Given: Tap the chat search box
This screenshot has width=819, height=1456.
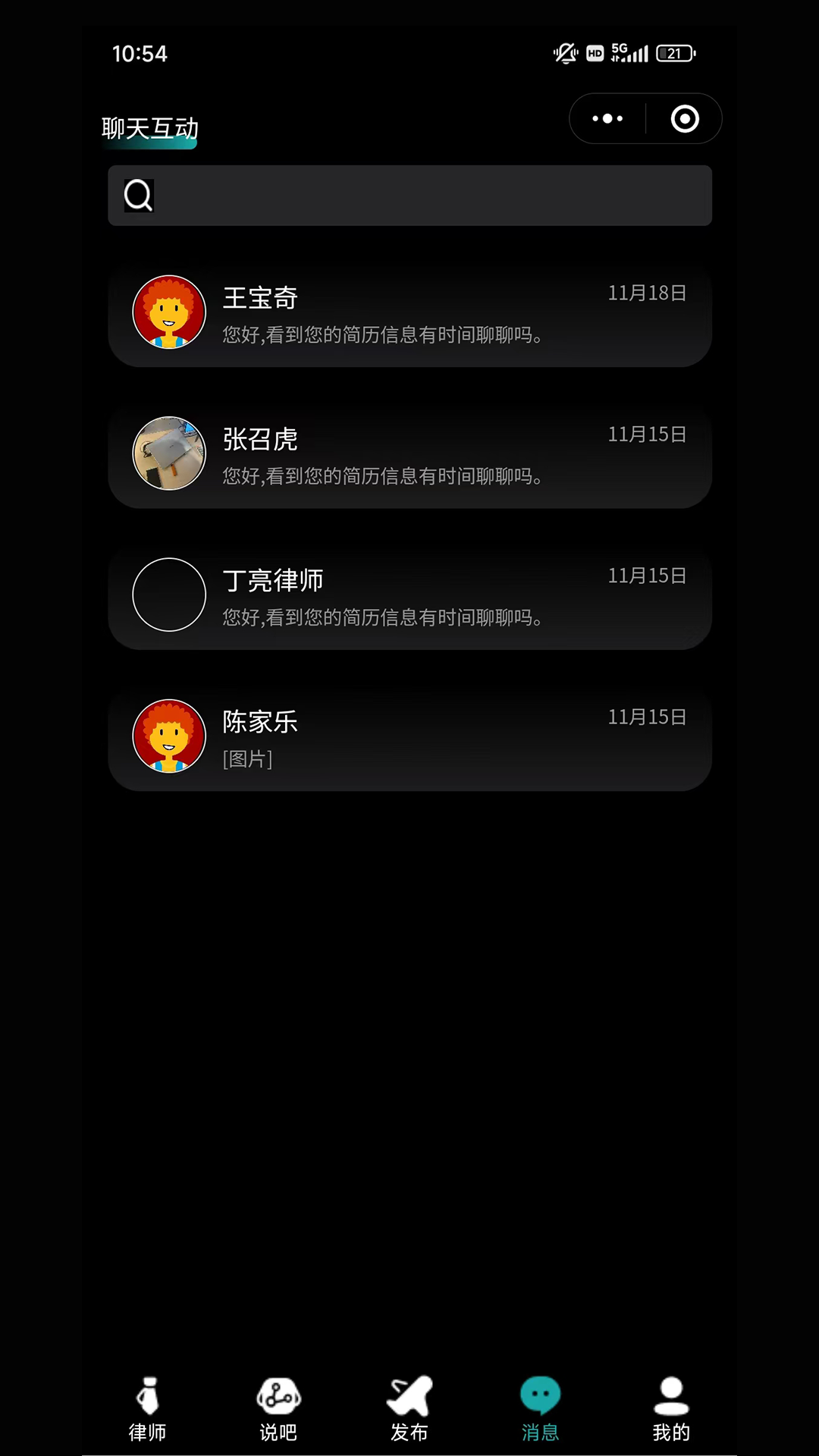Looking at the screenshot, I should [x=409, y=196].
